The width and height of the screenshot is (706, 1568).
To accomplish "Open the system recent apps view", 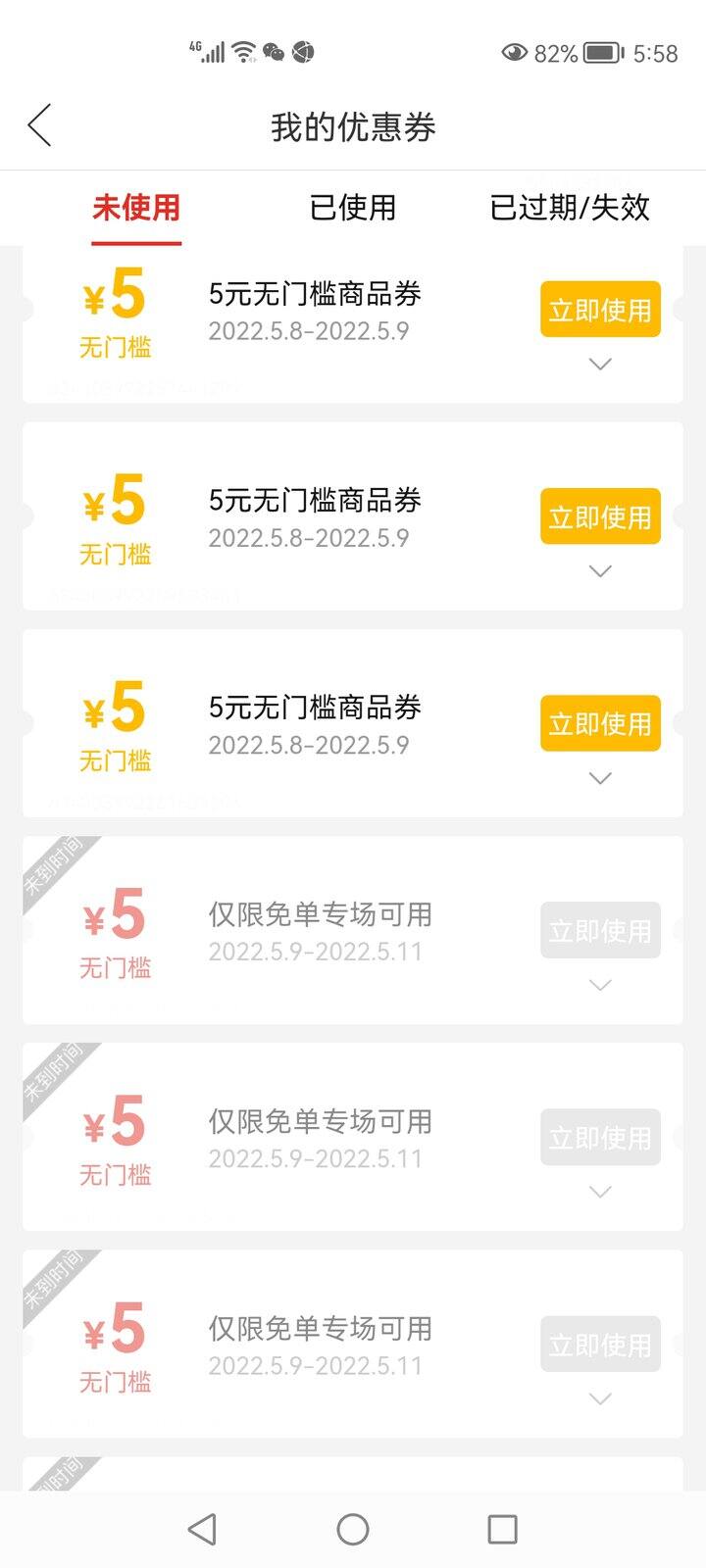I will click(x=502, y=1529).
